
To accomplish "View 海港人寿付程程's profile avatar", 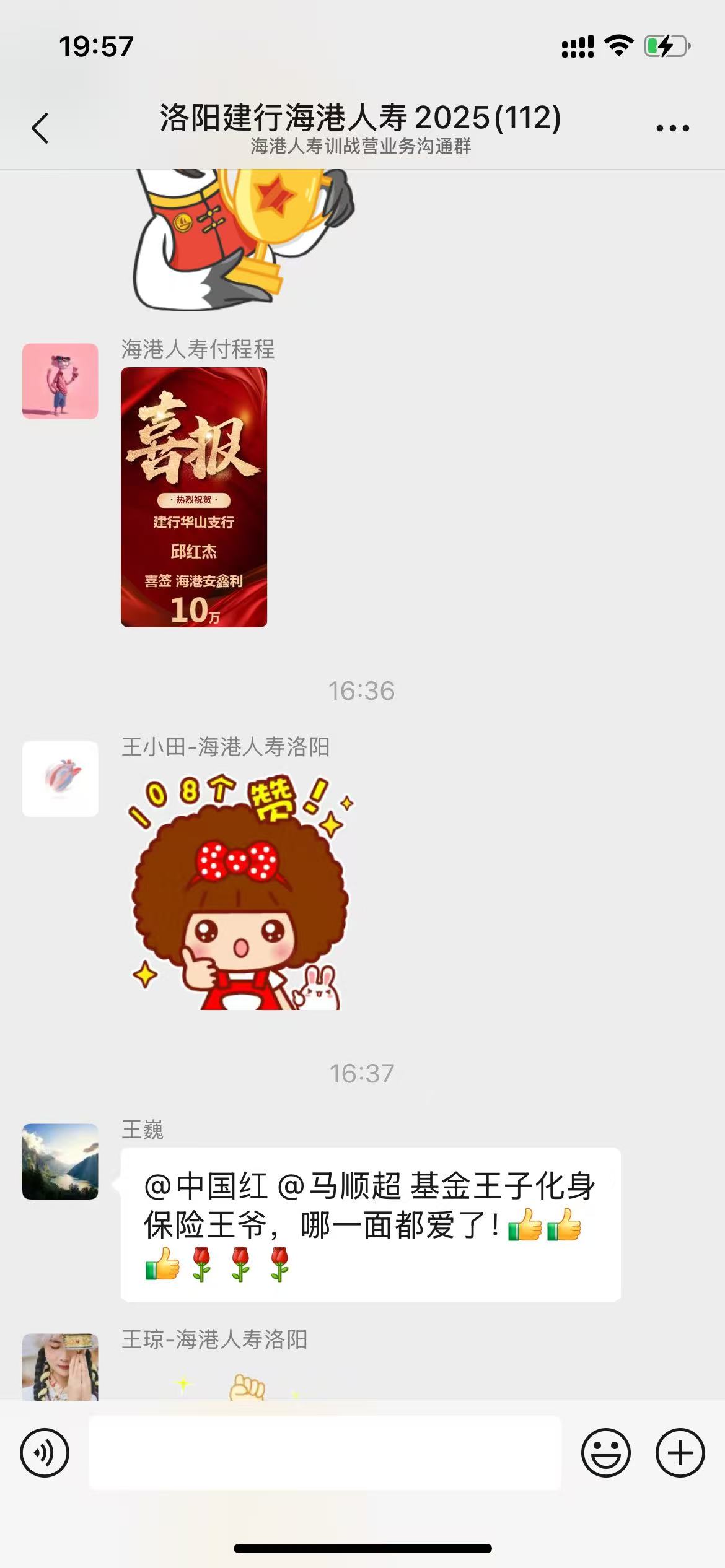I will click(60, 381).
